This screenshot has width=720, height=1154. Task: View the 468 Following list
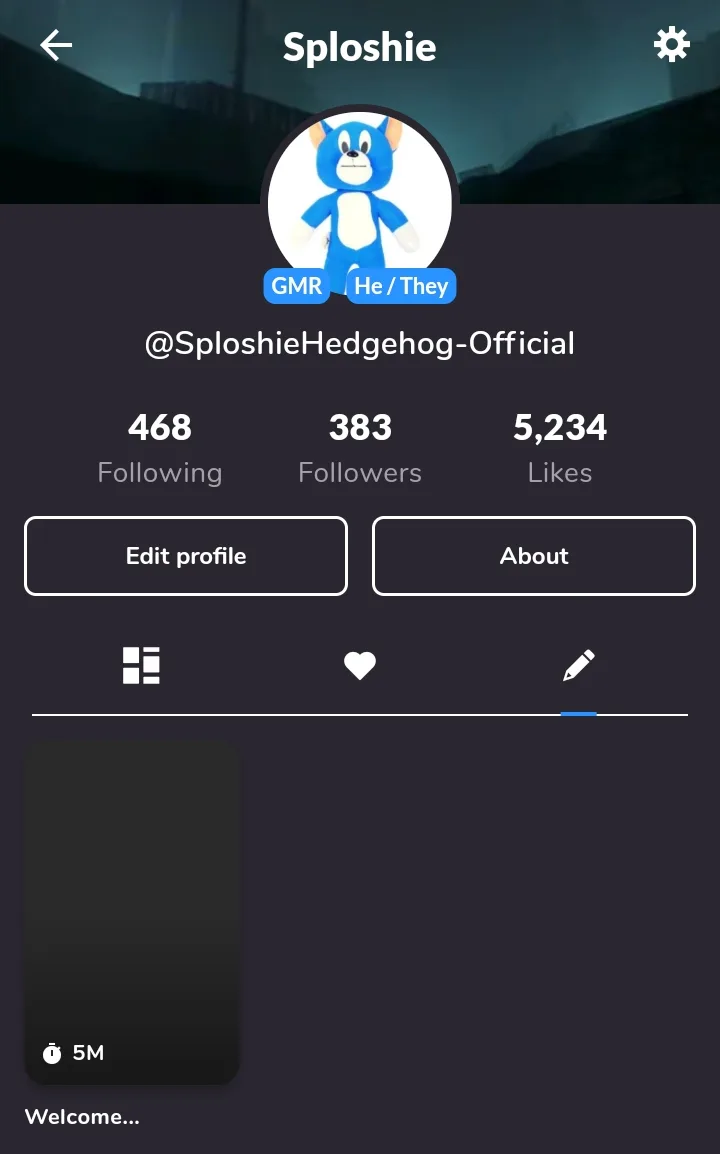pos(160,448)
